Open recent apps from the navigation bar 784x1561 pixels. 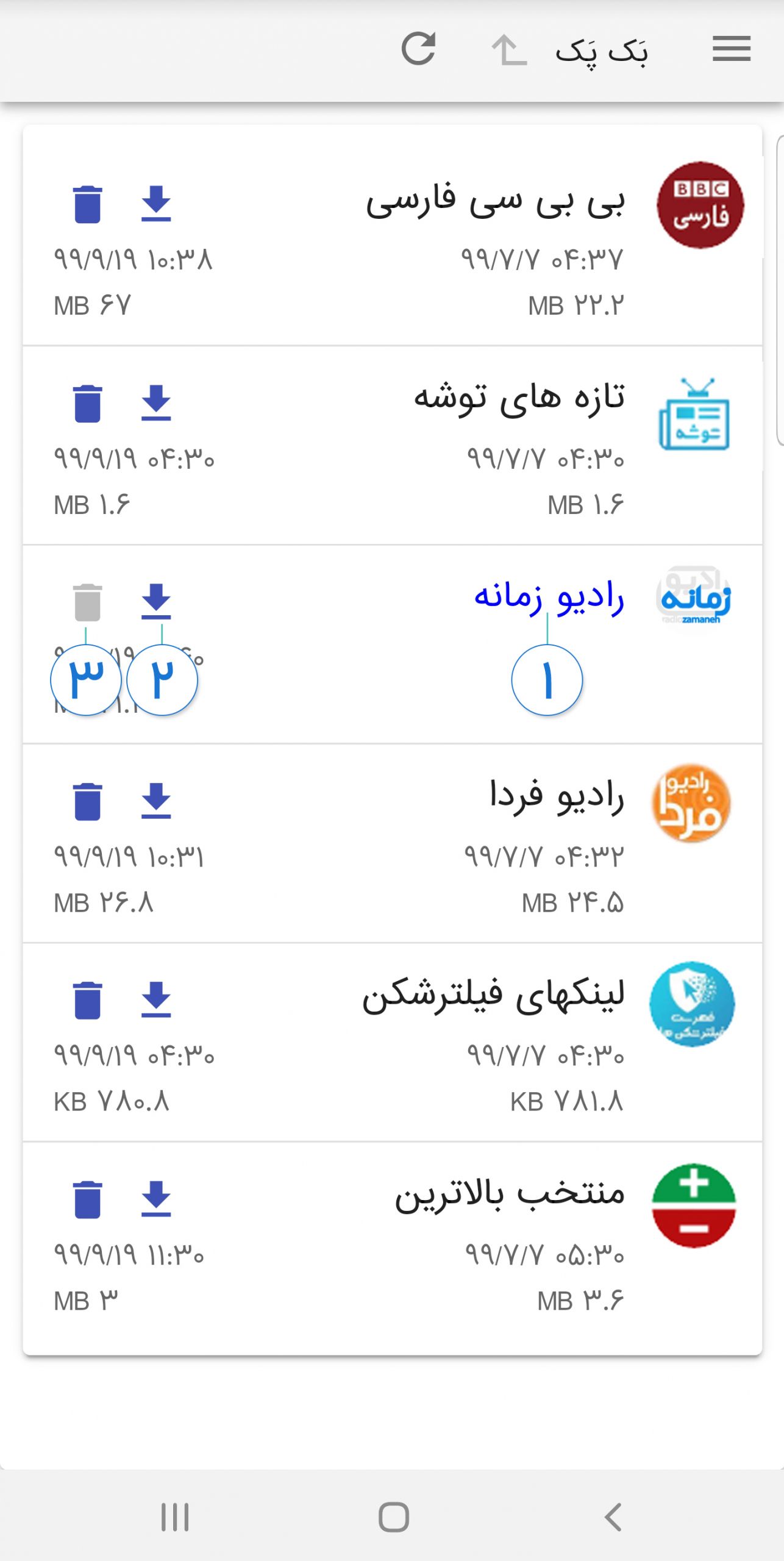pyautogui.click(x=175, y=1517)
